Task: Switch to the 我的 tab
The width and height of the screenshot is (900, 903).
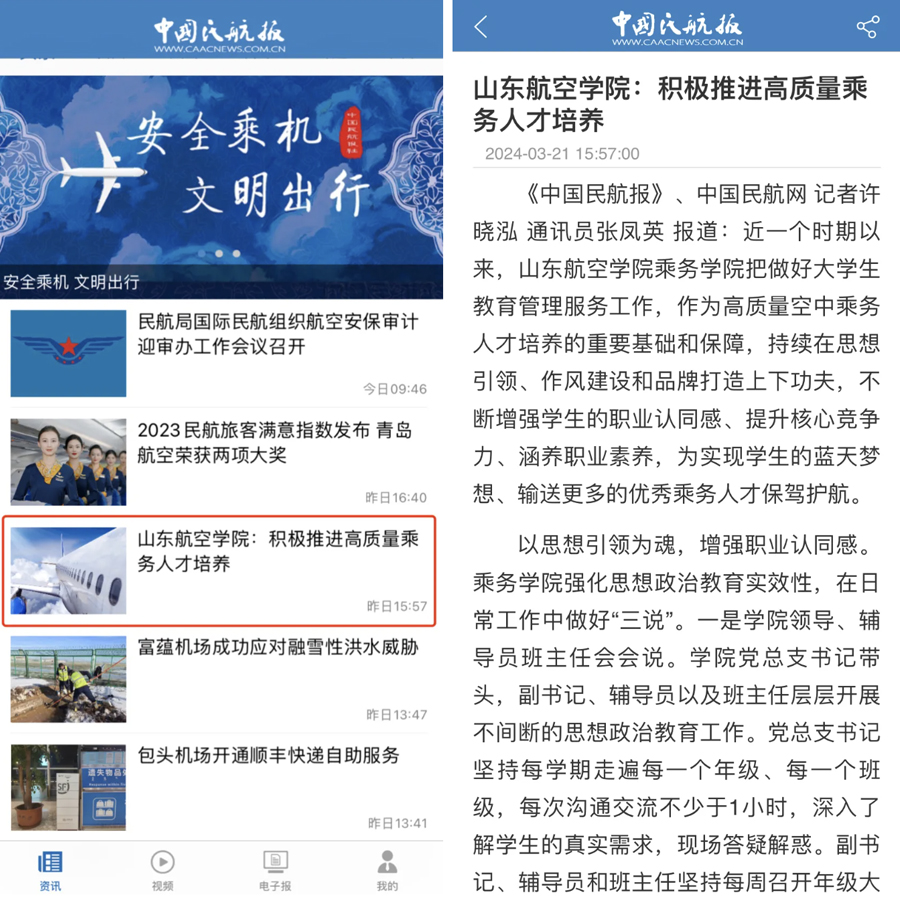Action: tap(387, 870)
